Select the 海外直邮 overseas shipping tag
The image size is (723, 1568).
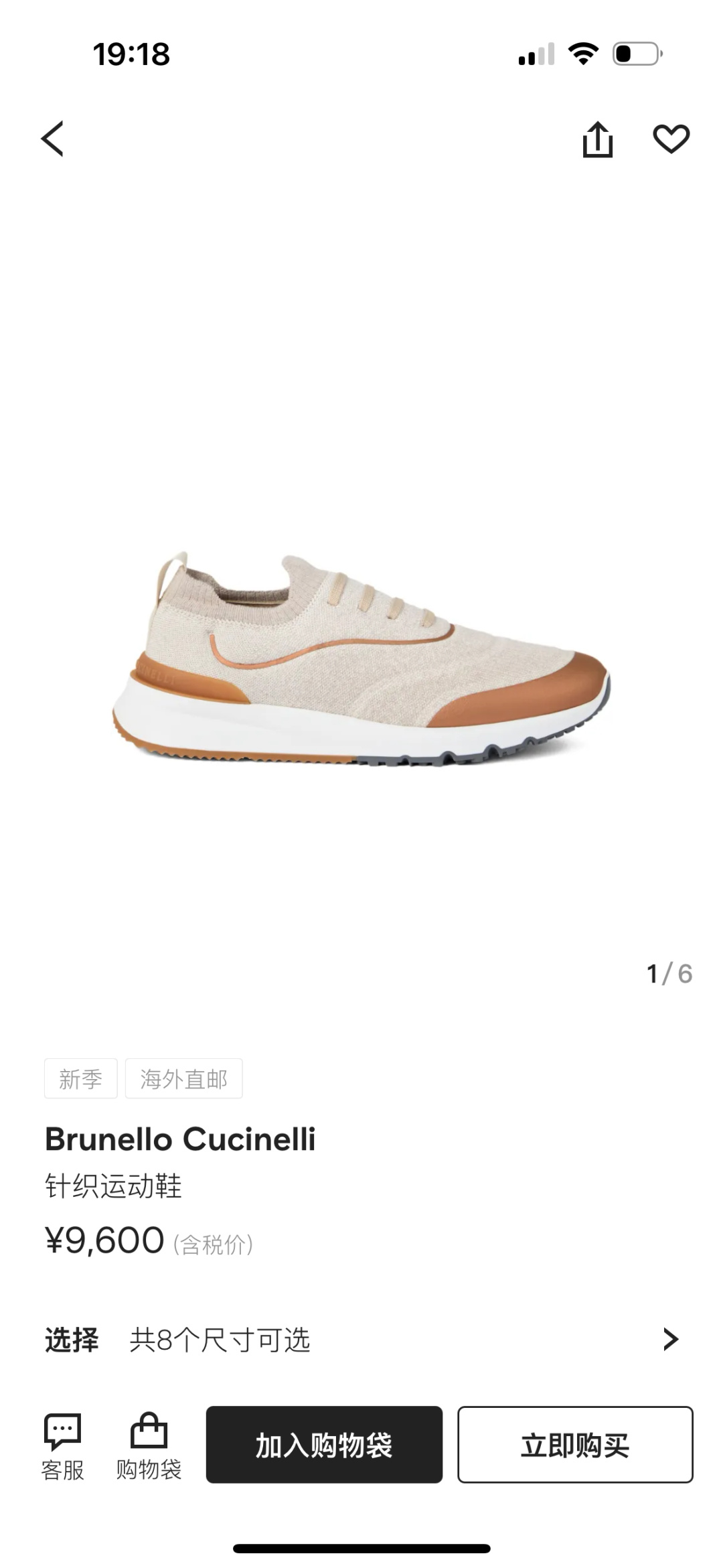[183, 1078]
